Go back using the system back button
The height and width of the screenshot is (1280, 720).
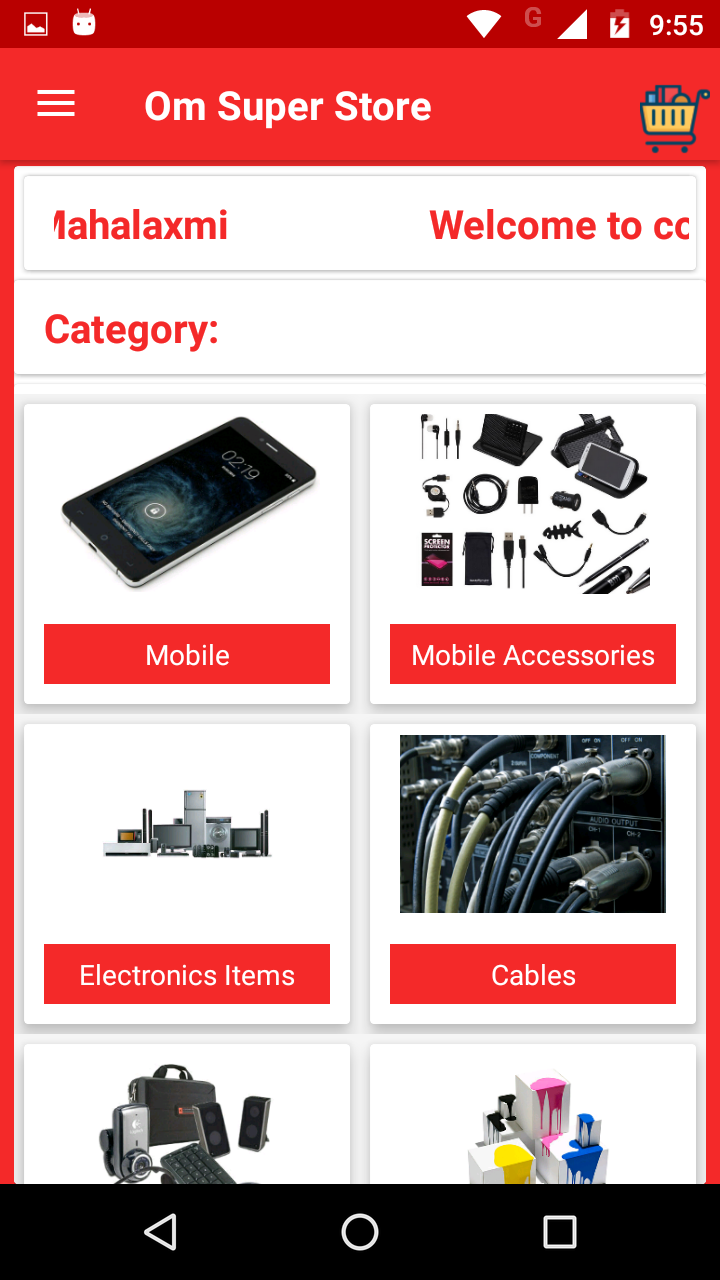coord(161,1232)
